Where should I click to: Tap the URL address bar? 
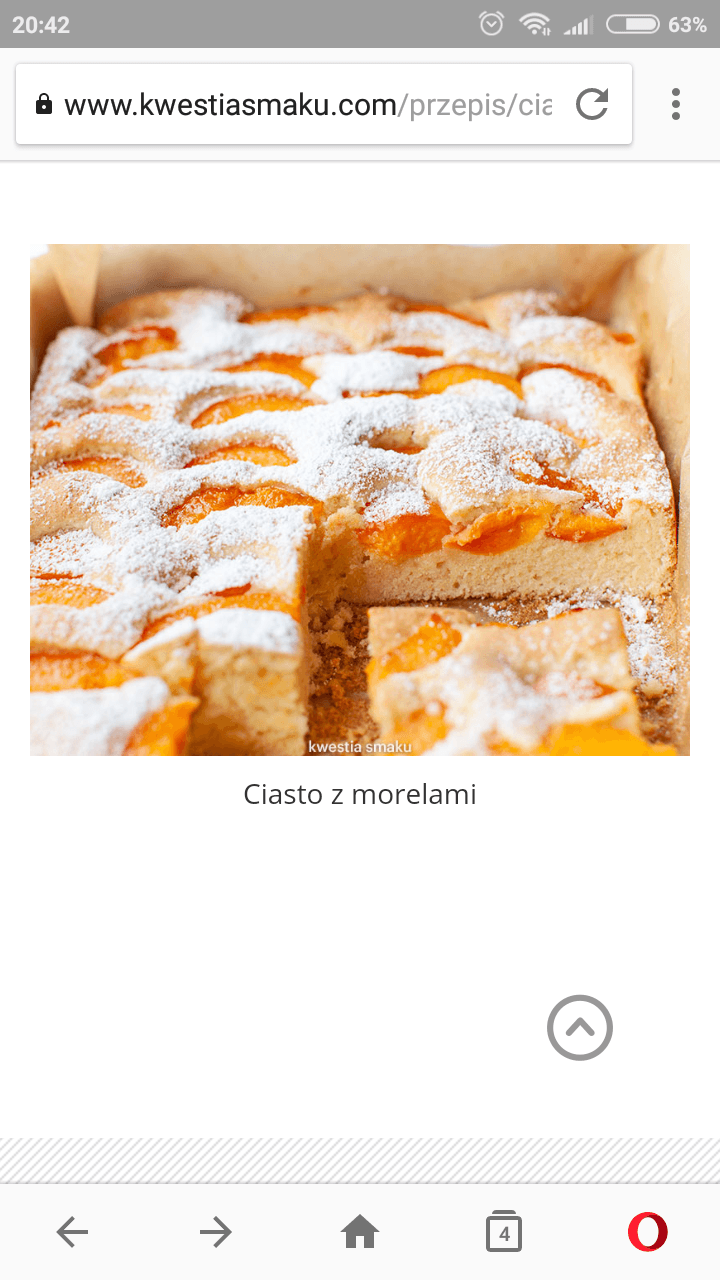pyautogui.click(x=300, y=105)
